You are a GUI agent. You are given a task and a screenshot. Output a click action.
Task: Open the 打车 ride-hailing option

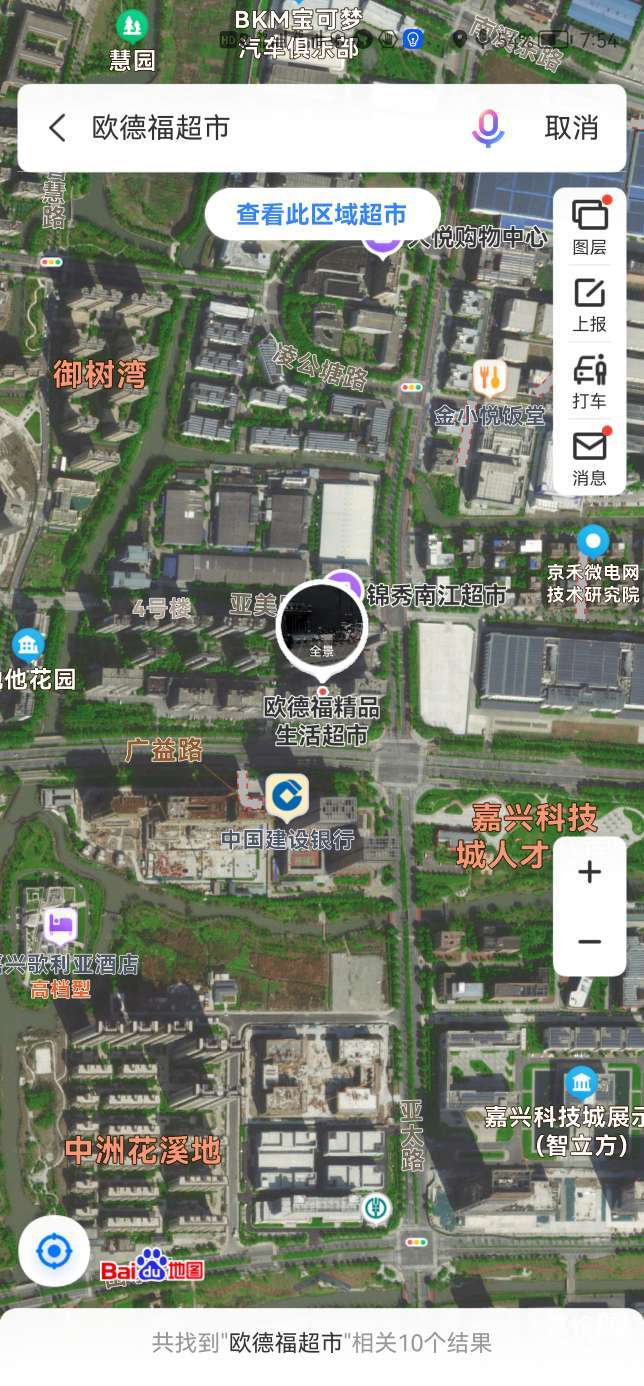point(589,381)
